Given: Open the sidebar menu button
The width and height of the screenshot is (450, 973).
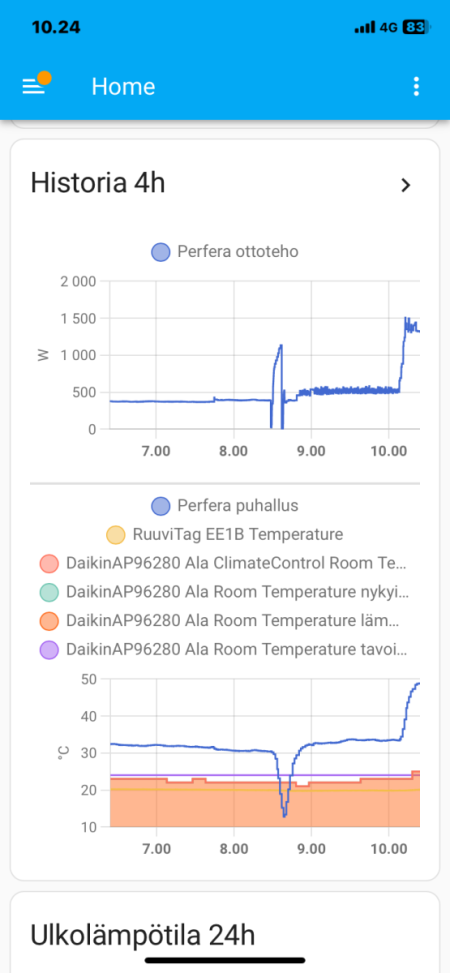Looking at the screenshot, I should pyautogui.click(x=34, y=86).
